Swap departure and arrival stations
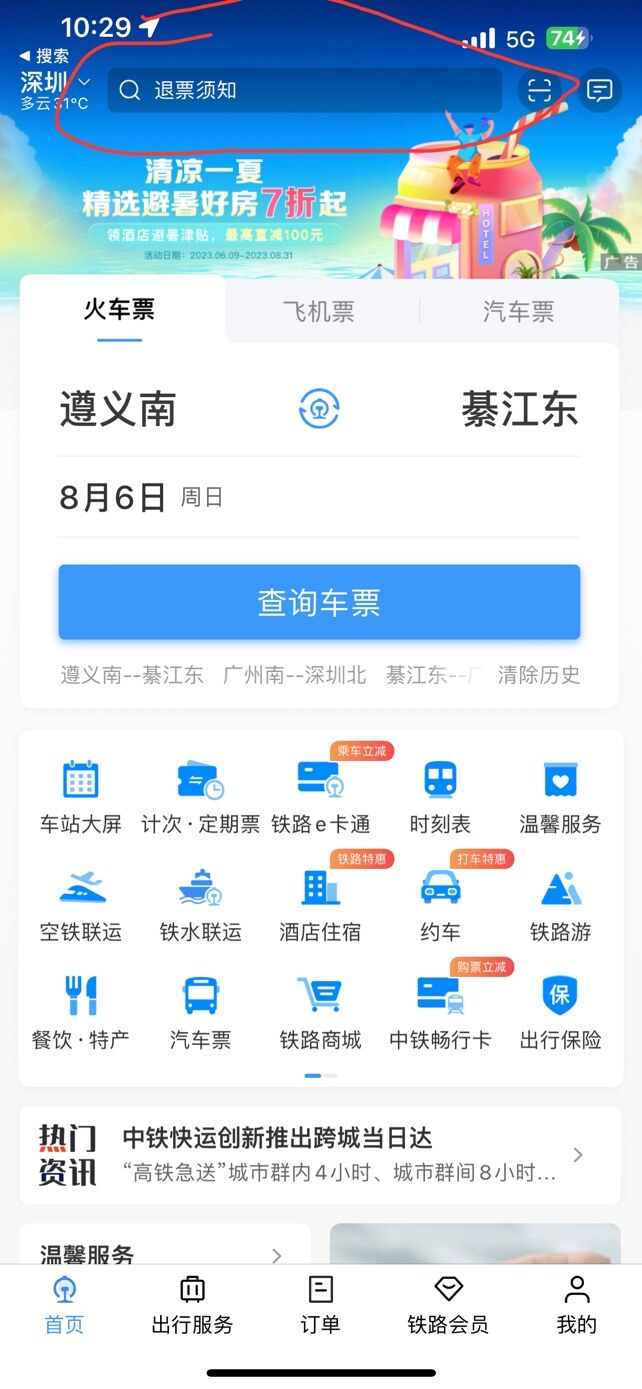This screenshot has width=642, height=1389. point(320,409)
